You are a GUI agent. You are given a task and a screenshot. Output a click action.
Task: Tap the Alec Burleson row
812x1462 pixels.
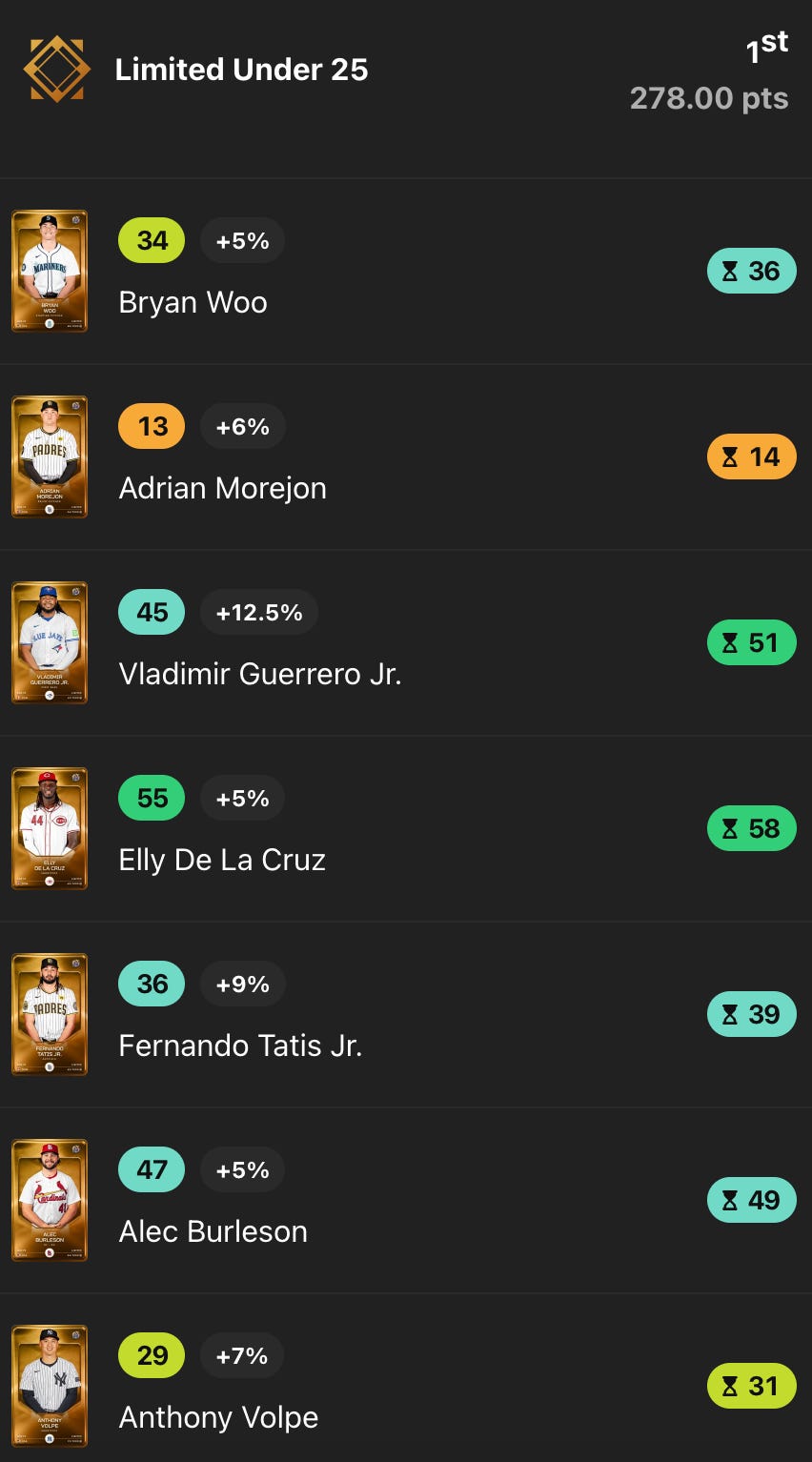point(406,1201)
